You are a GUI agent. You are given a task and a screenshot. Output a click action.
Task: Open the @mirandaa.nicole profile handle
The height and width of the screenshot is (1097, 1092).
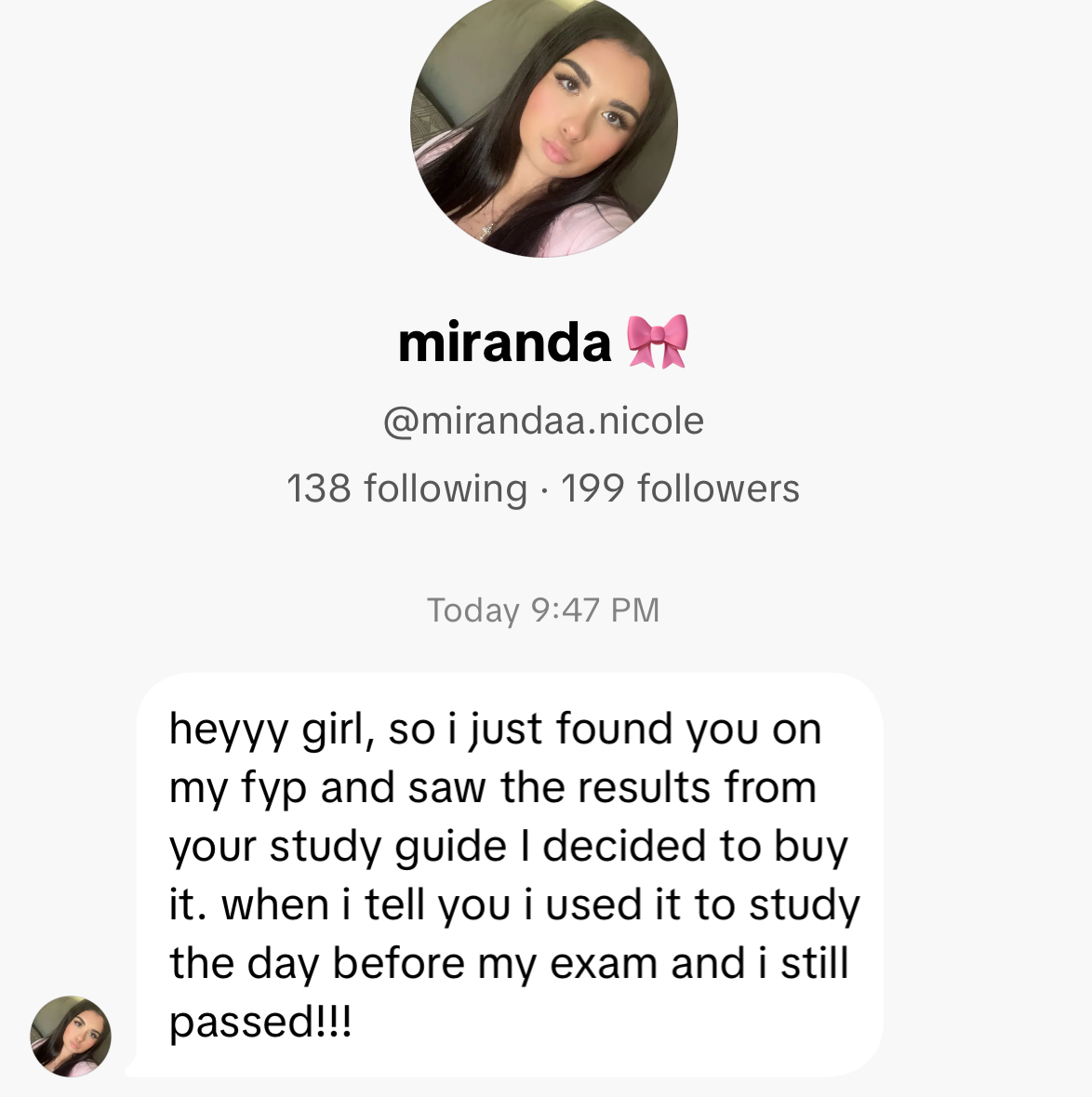543,421
